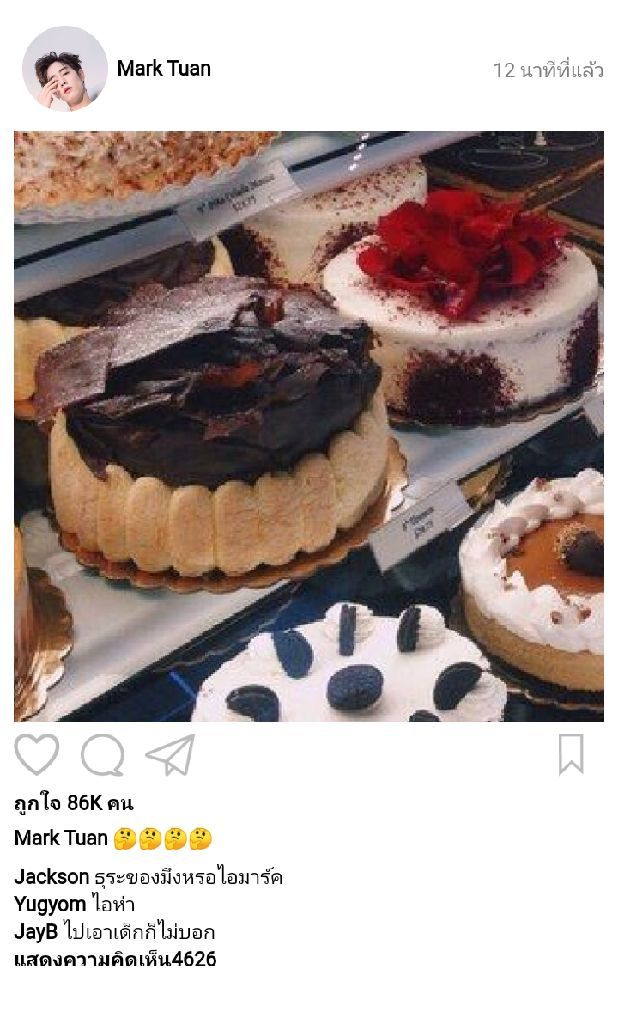This screenshot has height=1024, width=618.
Task: Open Jackson's profile from comment
Action: click(x=51, y=877)
